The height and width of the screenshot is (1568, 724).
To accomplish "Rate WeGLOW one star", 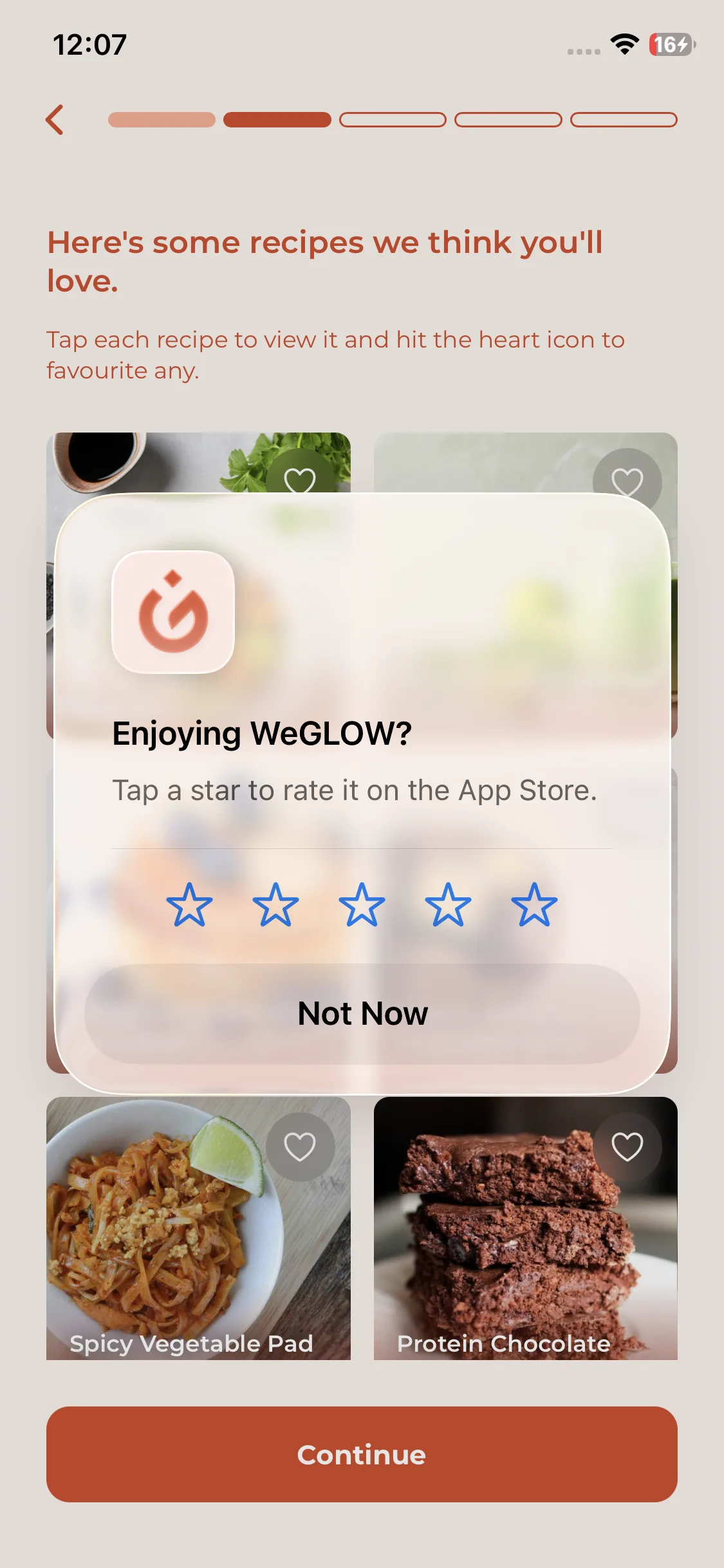I will (x=189, y=904).
